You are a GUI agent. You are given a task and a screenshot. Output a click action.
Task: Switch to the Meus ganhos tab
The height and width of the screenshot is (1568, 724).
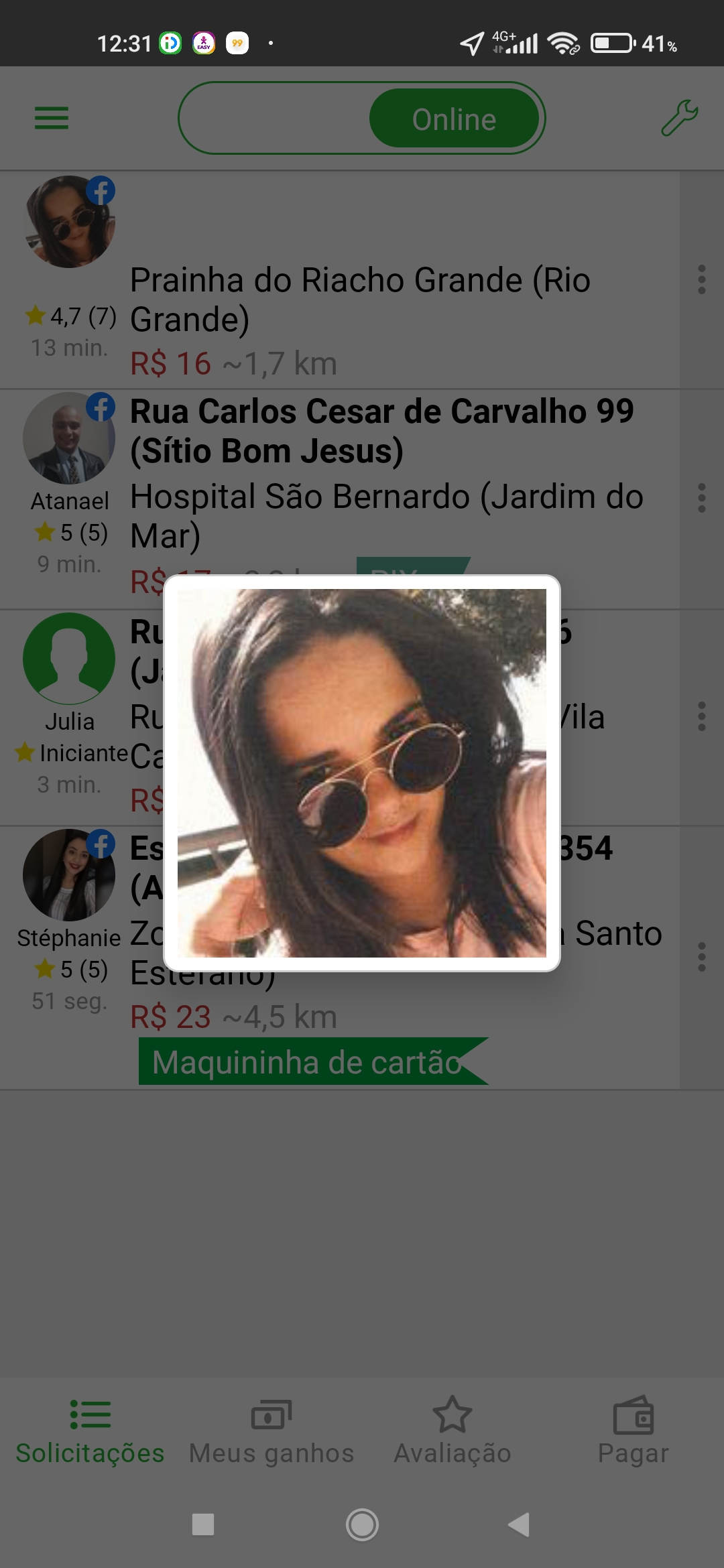271,1431
